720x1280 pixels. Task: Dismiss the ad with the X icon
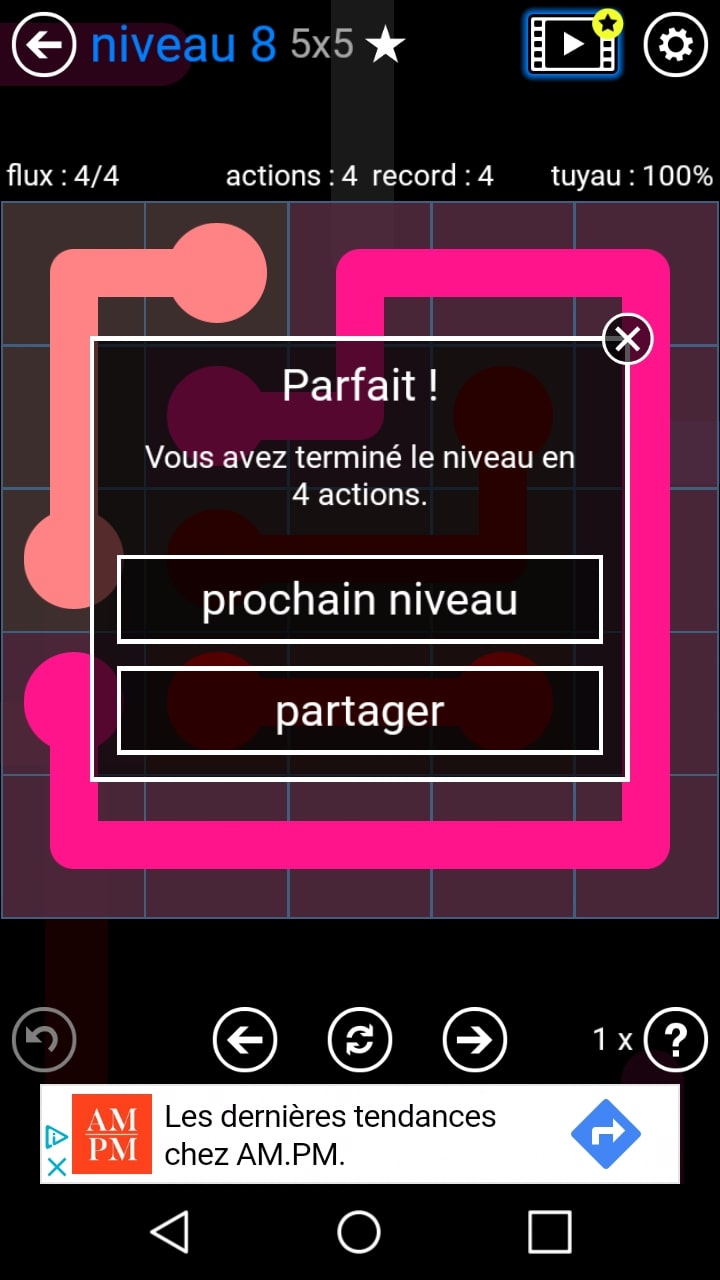tap(58, 1166)
